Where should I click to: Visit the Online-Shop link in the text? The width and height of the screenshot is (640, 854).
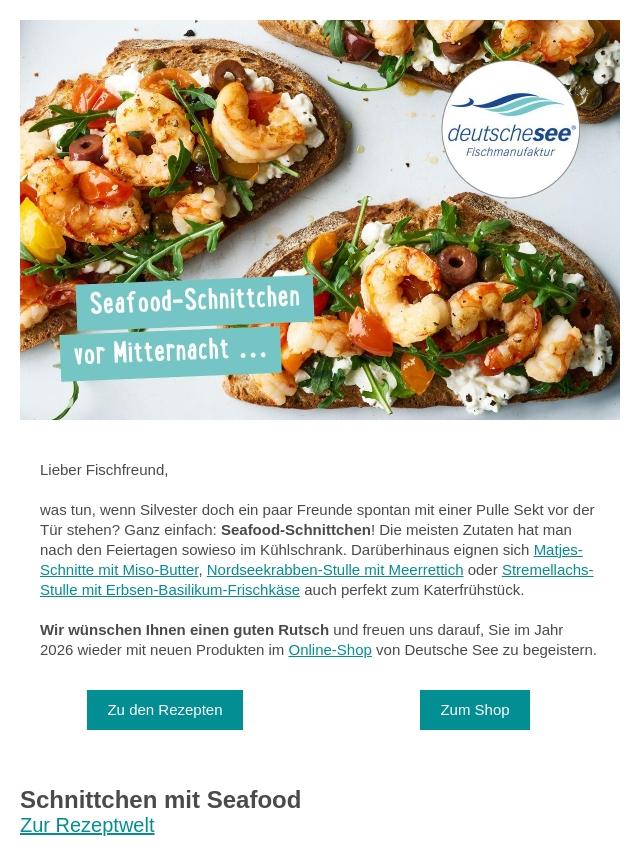coord(329,650)
